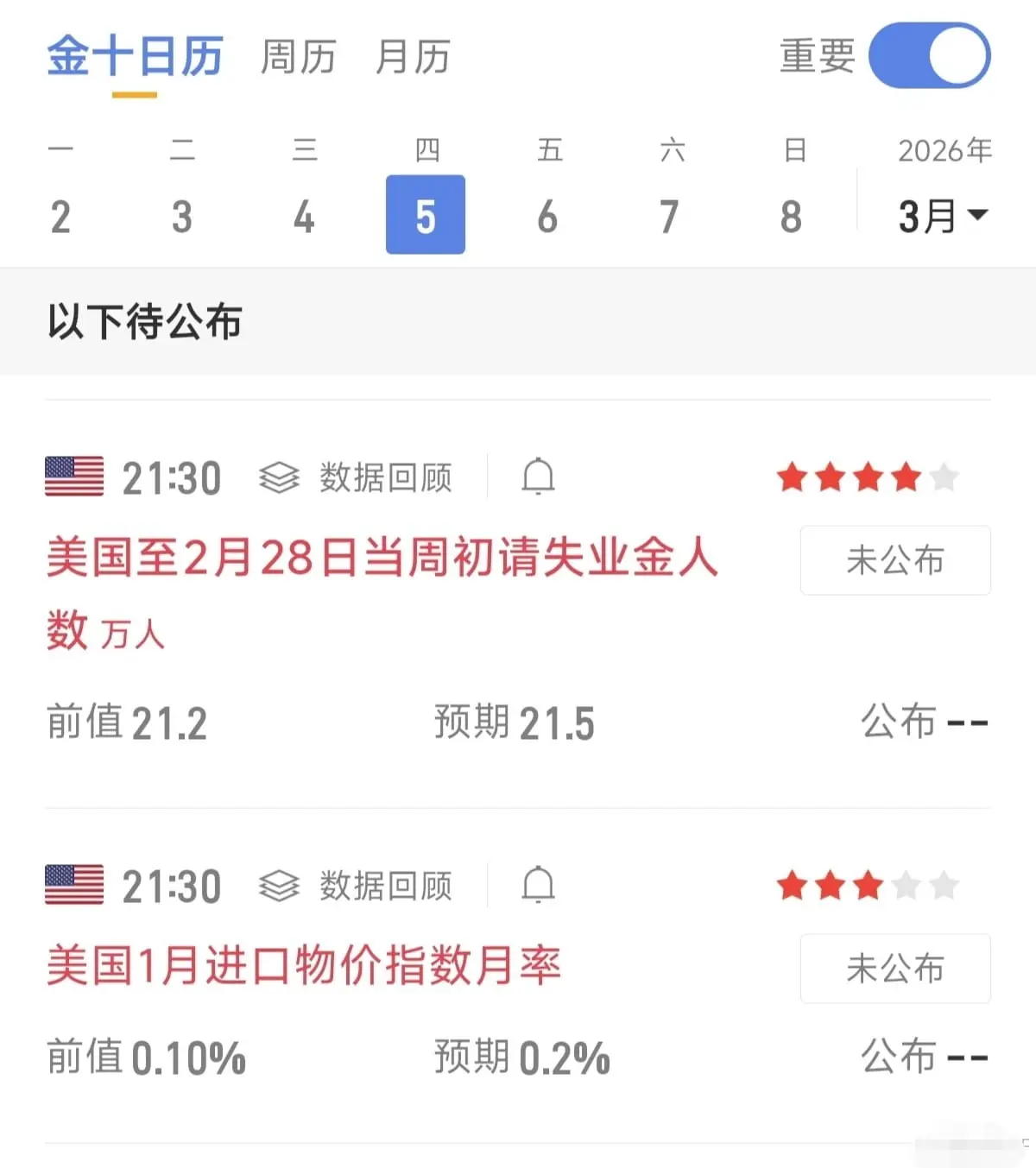Screen dimensions: 1036x1168
Task: Open the 美国至2月28日当周初请失业金人数 entry
Action: [x=382, y=558]
